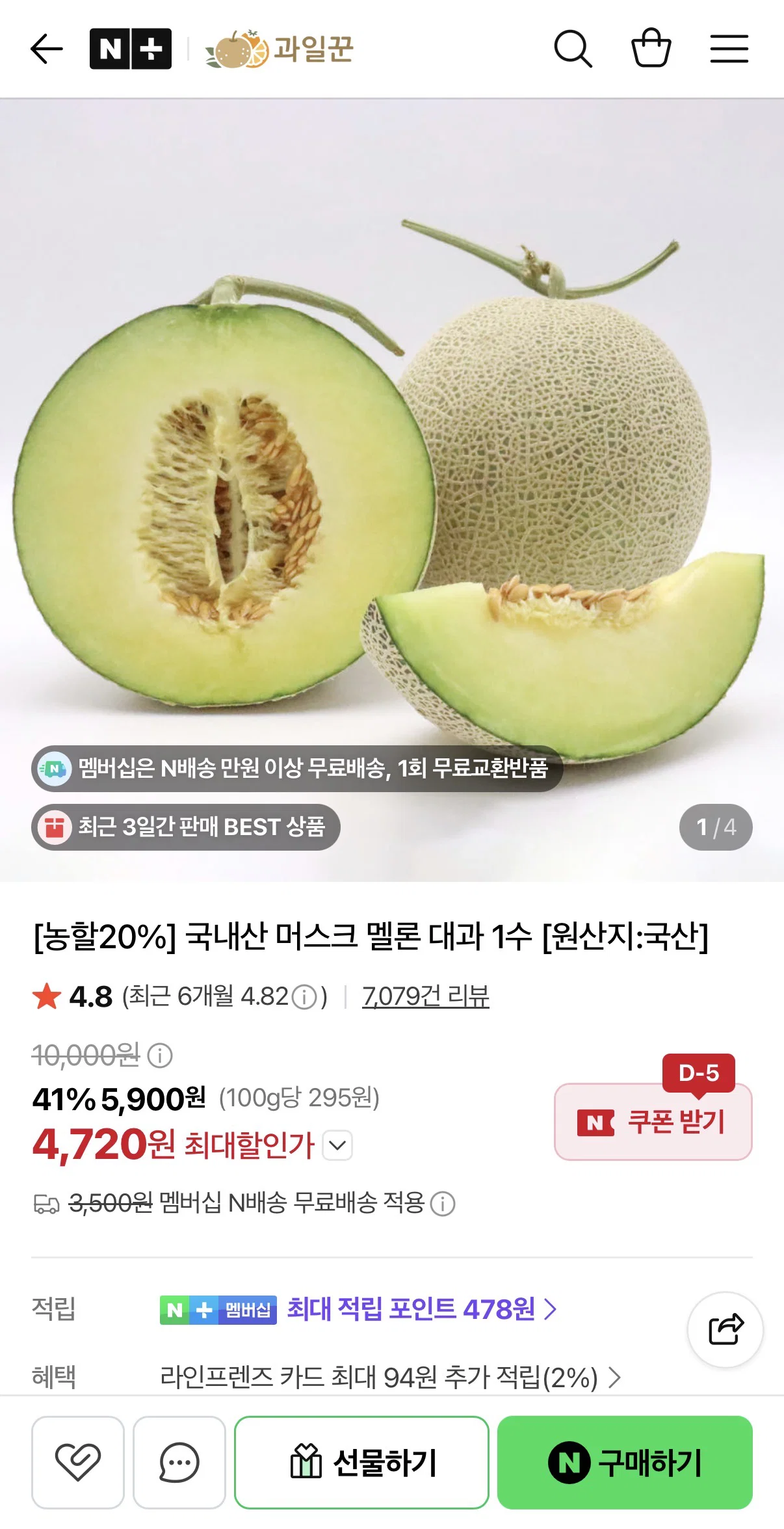Open the N+ membership logo

pyautogui.click(x=131, y=49)
